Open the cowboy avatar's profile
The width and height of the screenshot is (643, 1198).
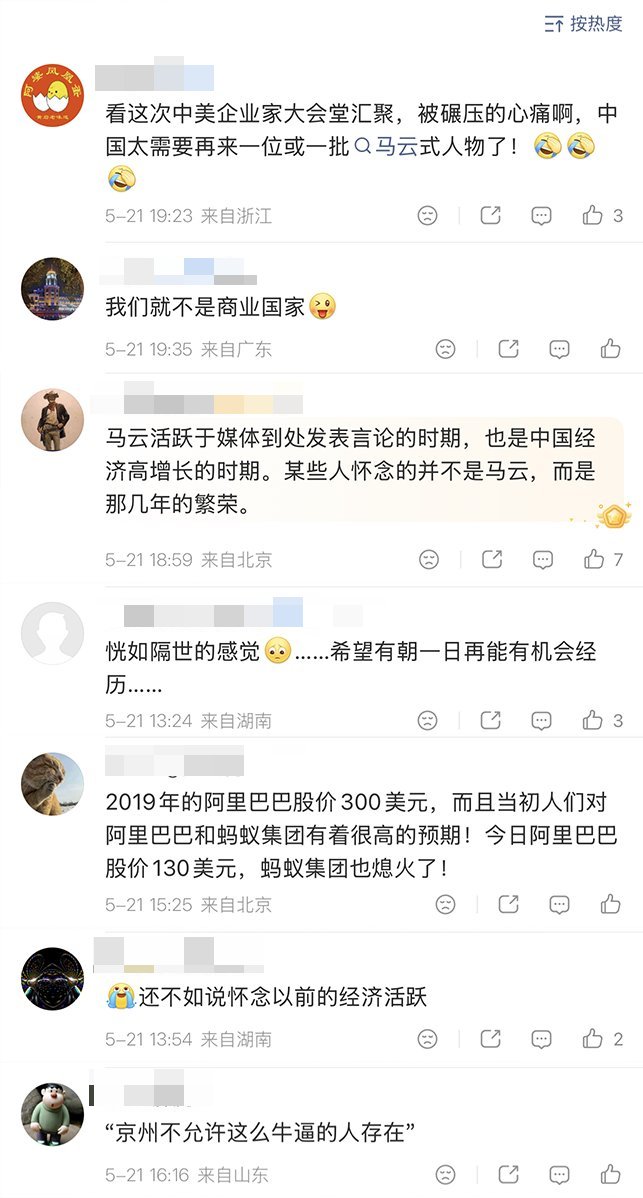[x=52, y=419]
